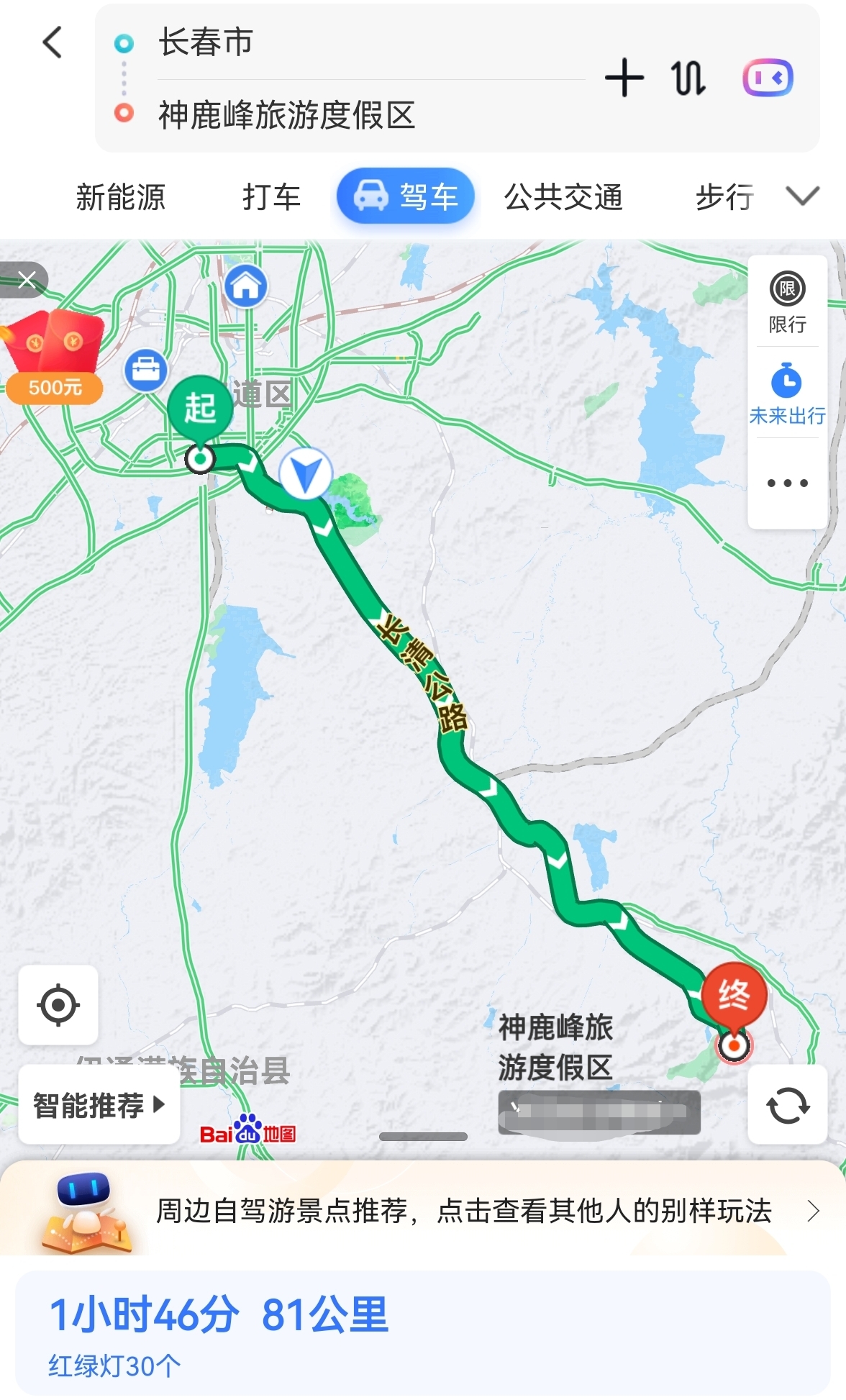Click the add waypoint plus icon
Image resolution: width=846 pixels, height=1400 pixels.
pyautogui.click(x=623, y=78)
